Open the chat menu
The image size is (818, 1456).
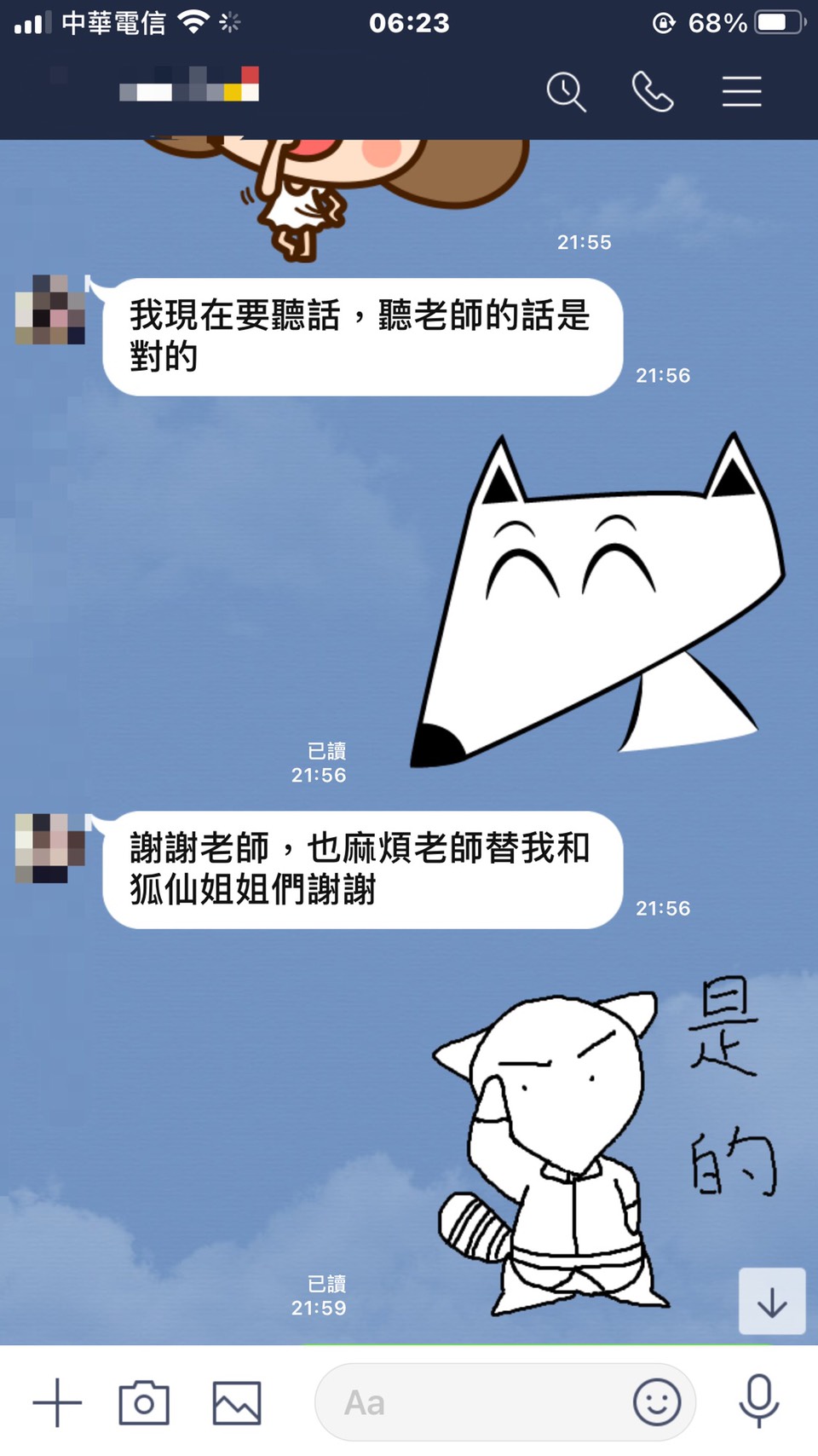click(x=741, y=91)
